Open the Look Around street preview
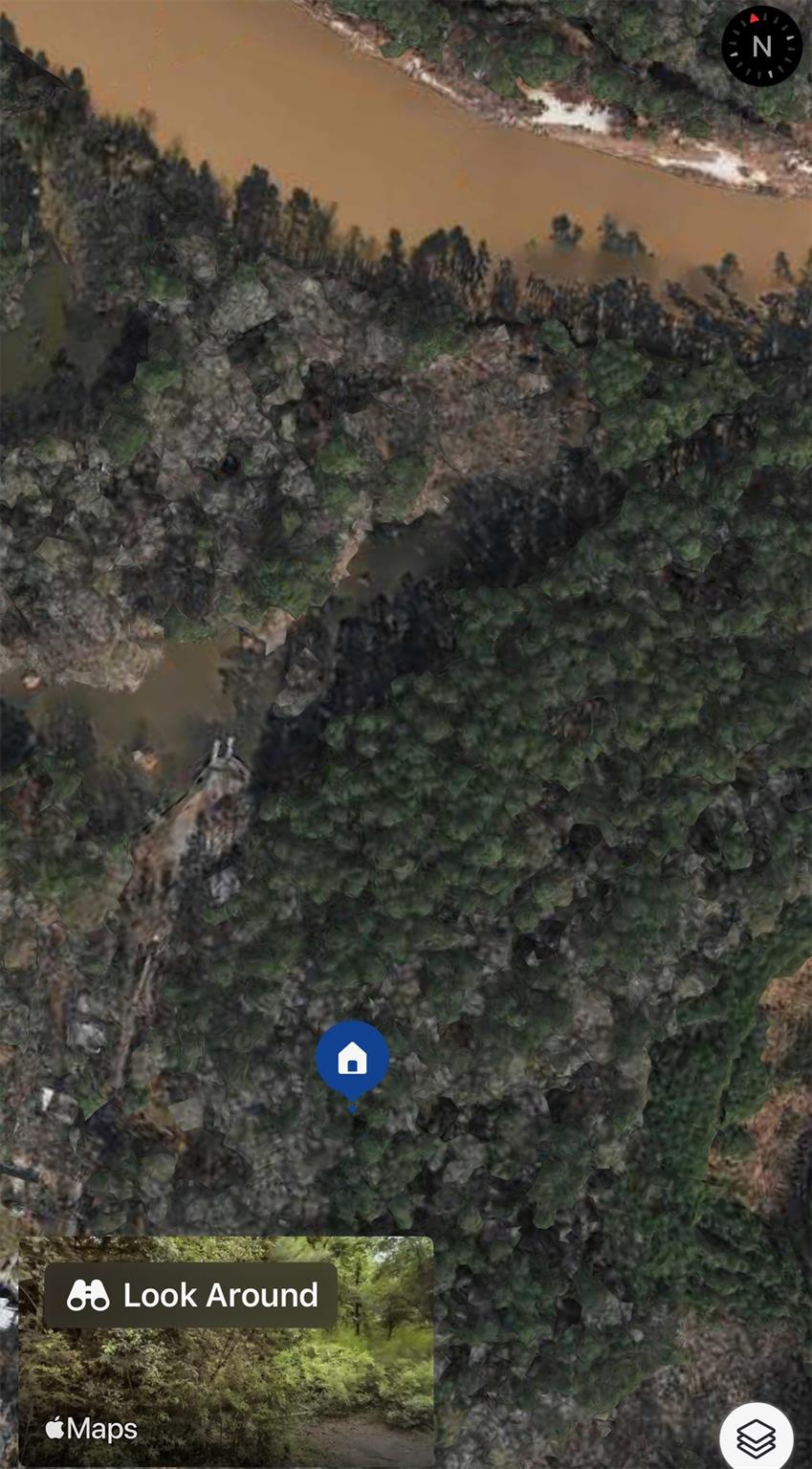The image size is (812, 1469). [226, 1348]
